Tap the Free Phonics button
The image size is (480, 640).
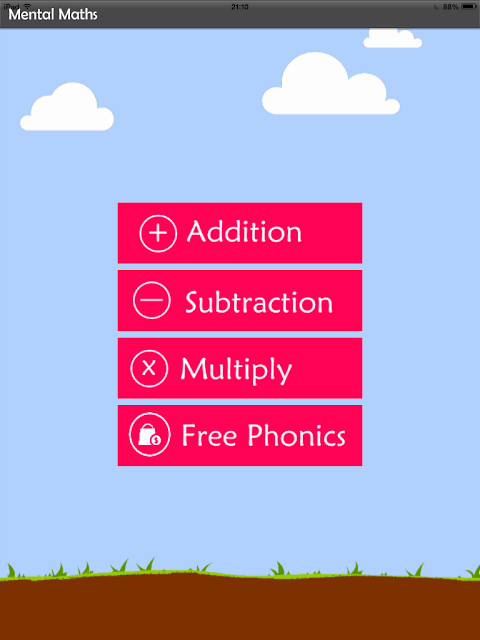click(240, 436)
